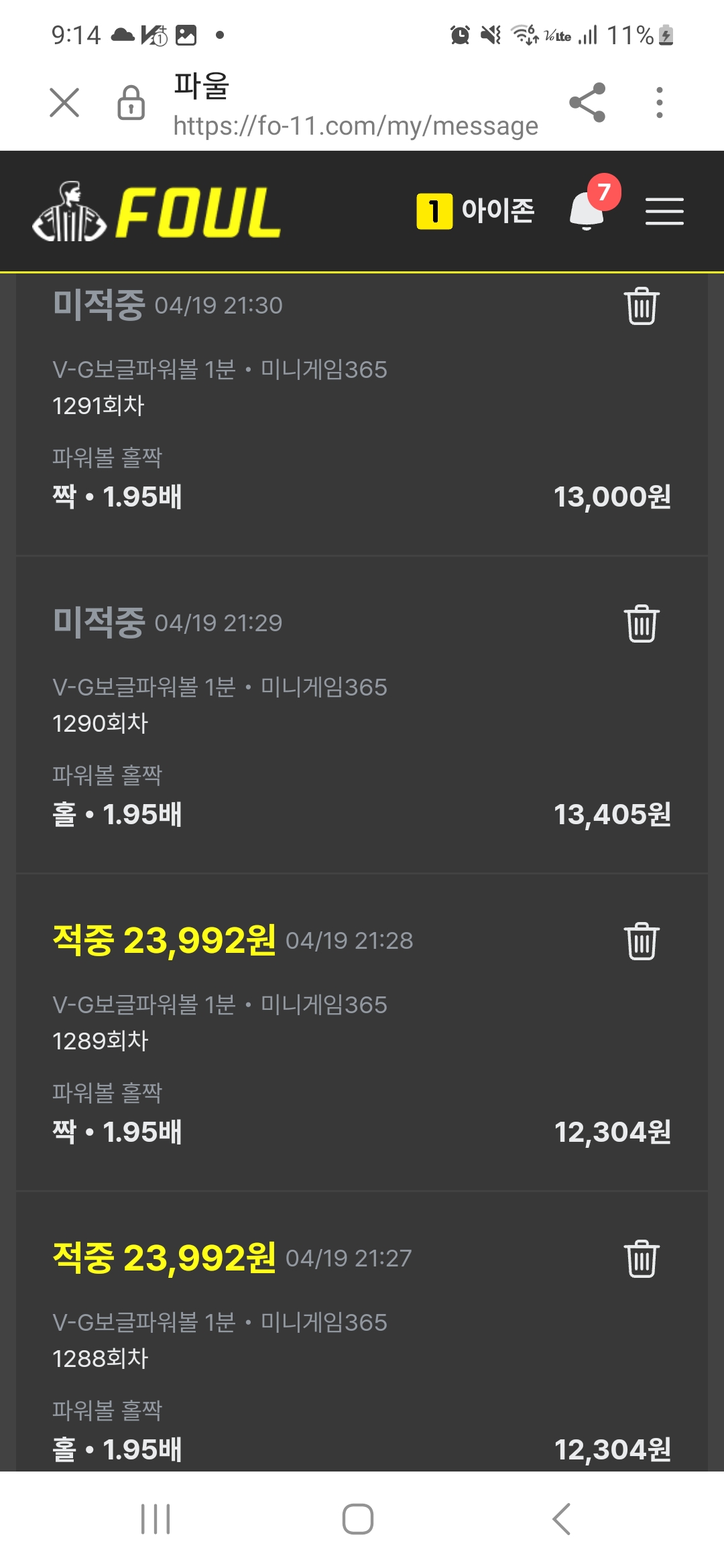This screenshot has width=724, height=1568.
Task: Remove the 1289회차 bet entry
Action: (642, 941)
